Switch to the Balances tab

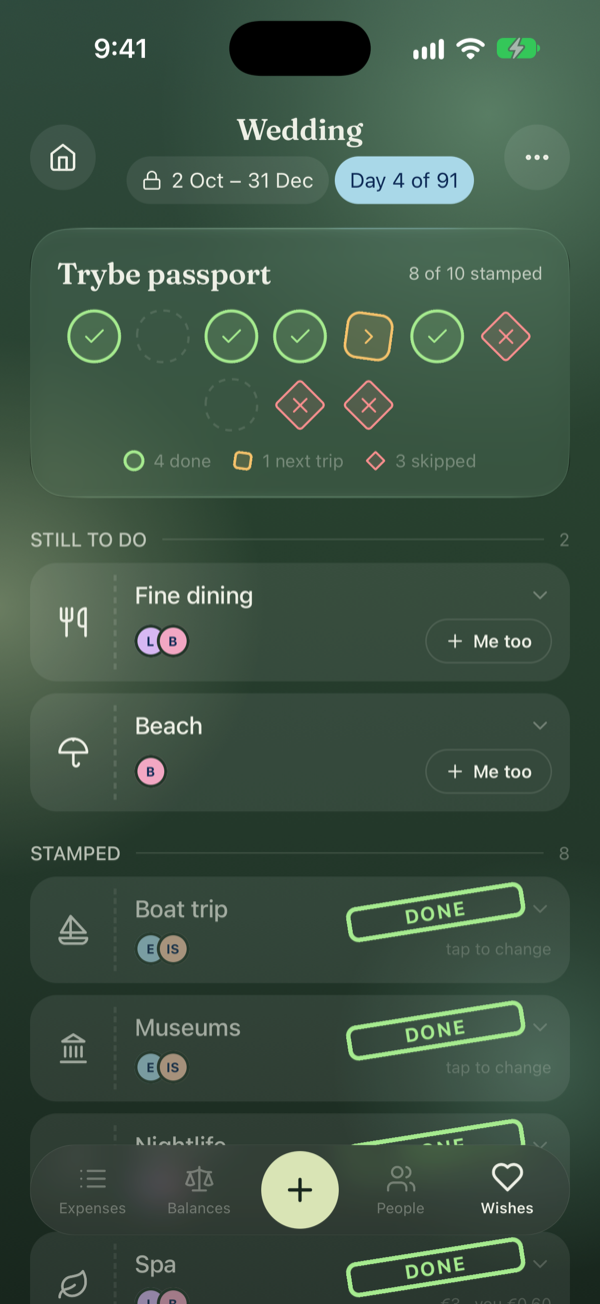pyautogui.click(x=199, y=1191)
